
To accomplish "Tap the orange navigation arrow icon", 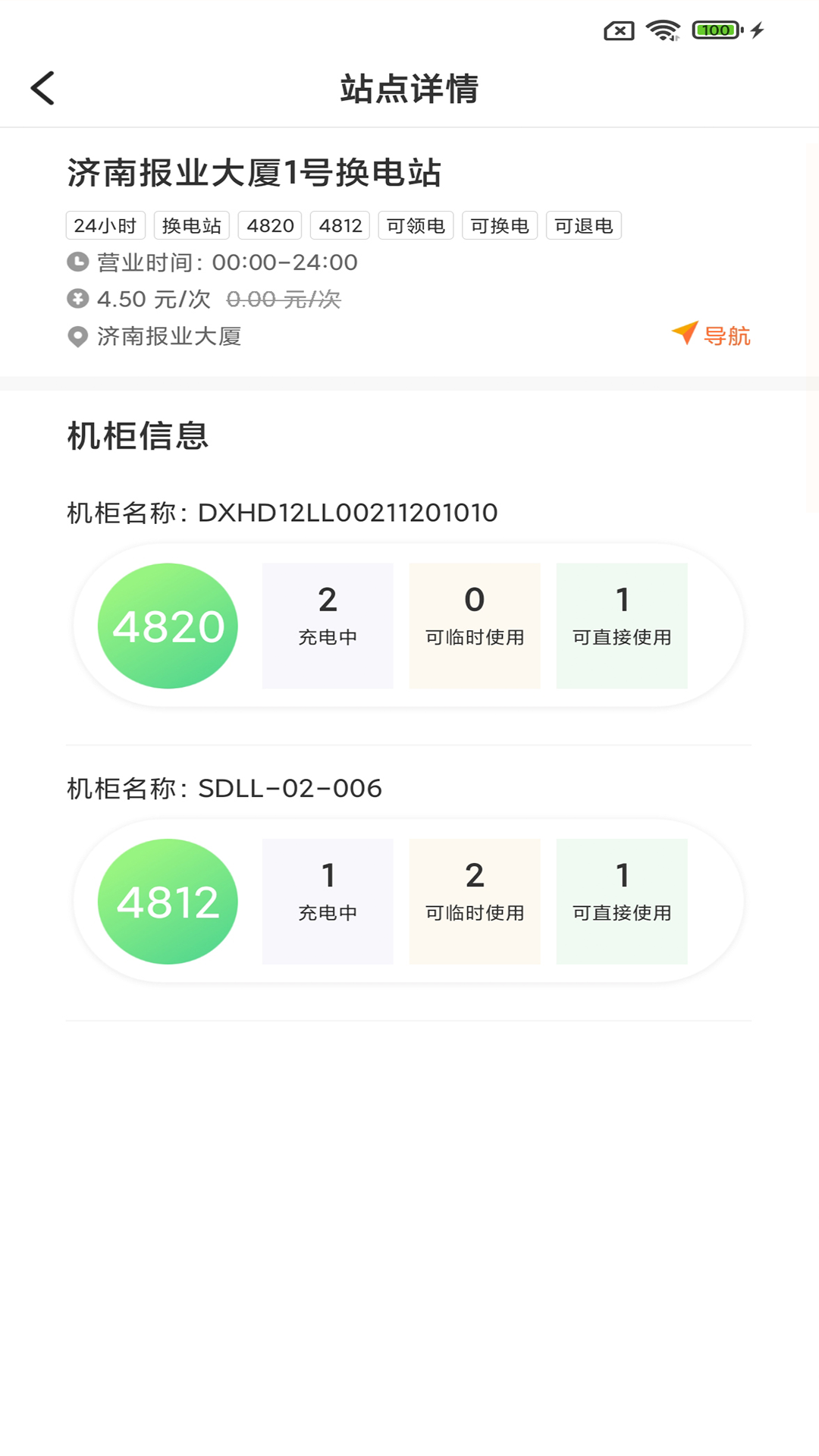I will click(683, 334).
